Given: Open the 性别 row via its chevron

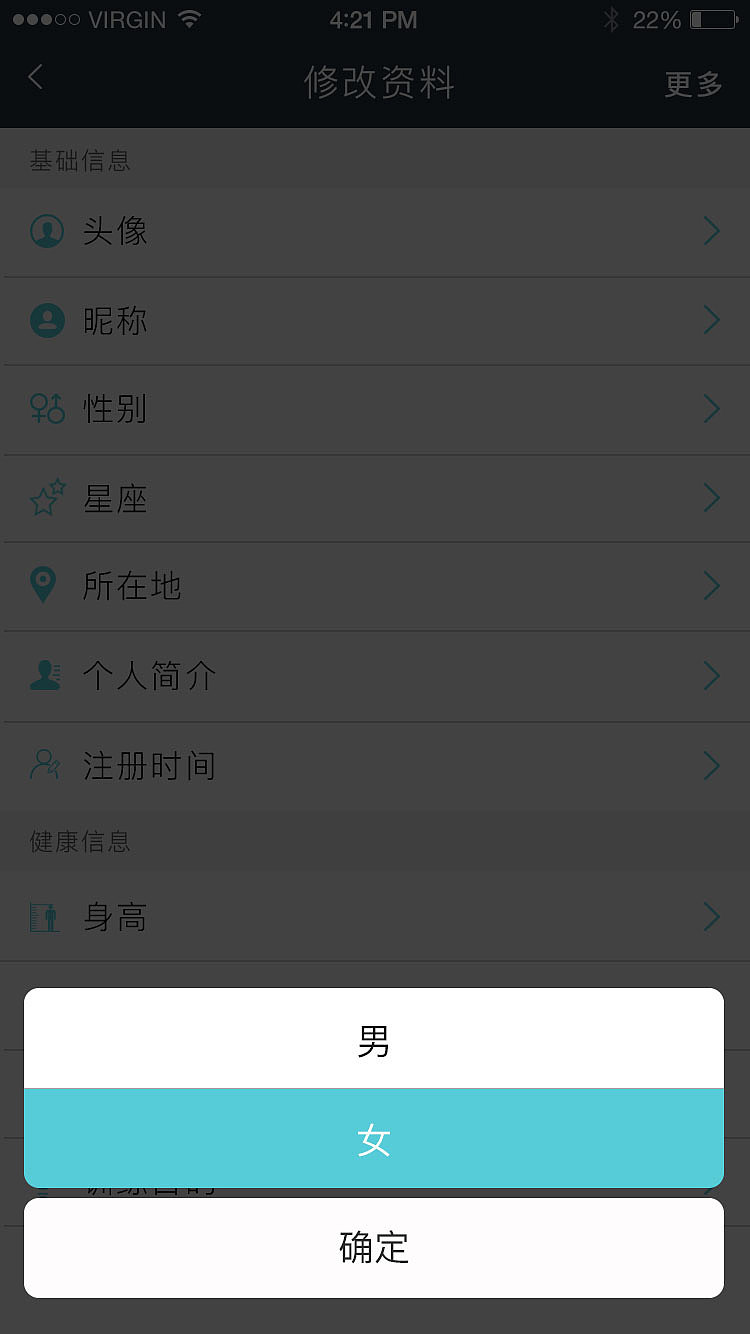Looking at the screenshot, I should (711, 409).
